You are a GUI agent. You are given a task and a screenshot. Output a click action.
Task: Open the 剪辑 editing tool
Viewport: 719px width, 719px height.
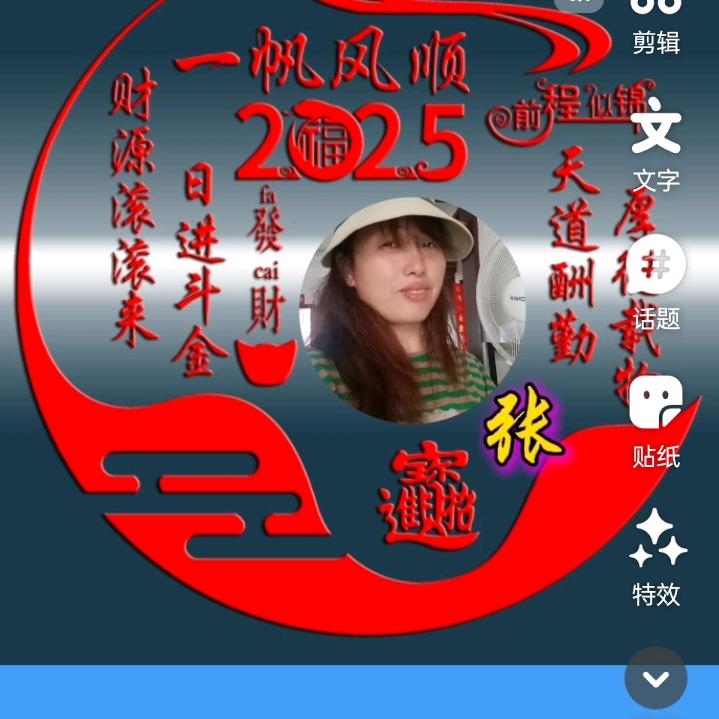[656, 22]
